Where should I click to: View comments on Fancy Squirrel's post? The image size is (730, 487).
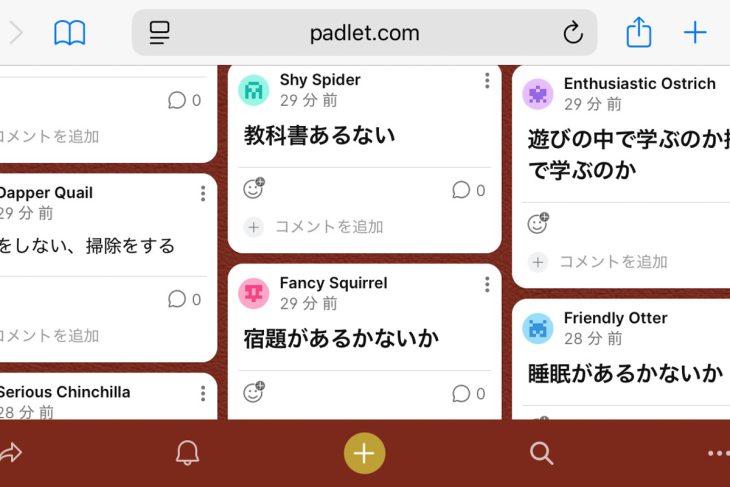[x=468, y=394]
